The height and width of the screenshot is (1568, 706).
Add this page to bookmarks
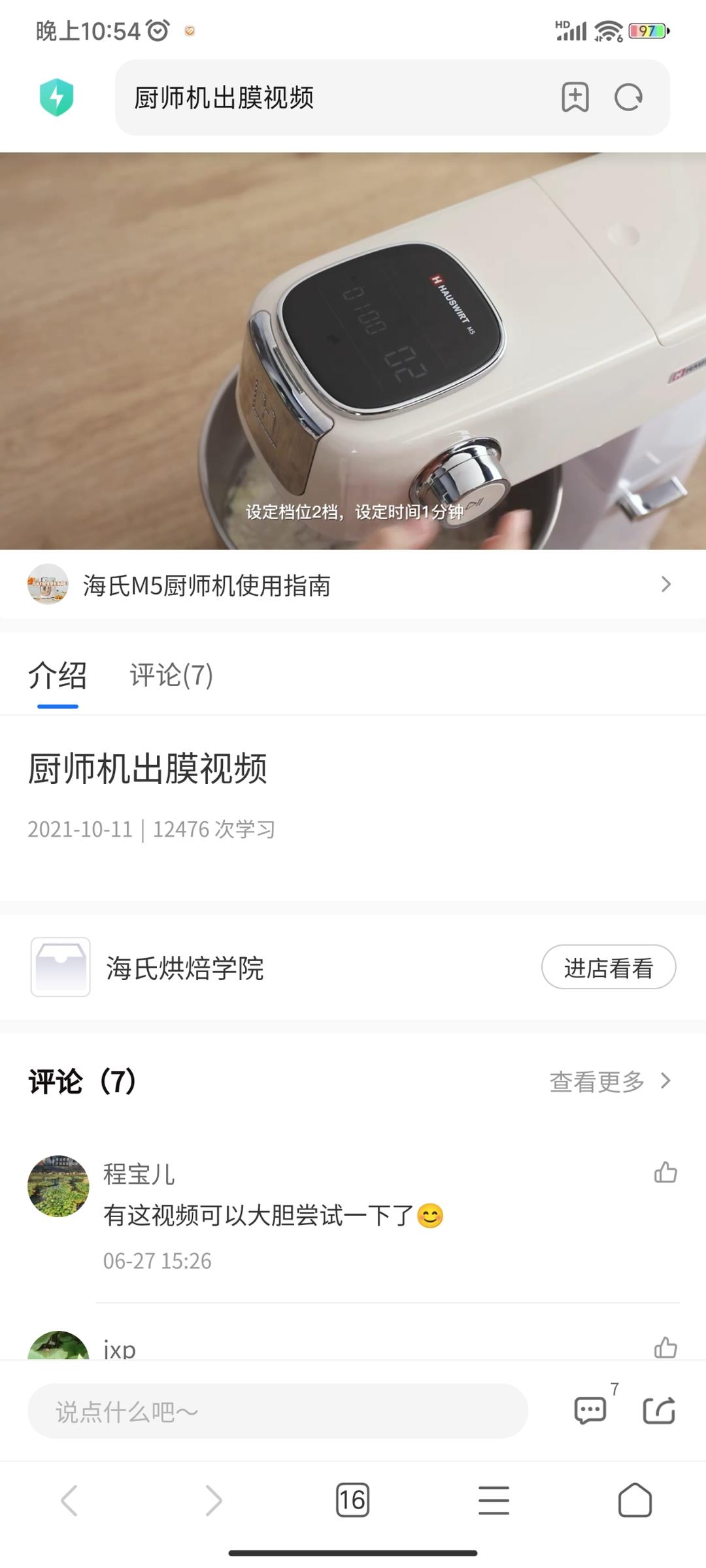(575, 97)
